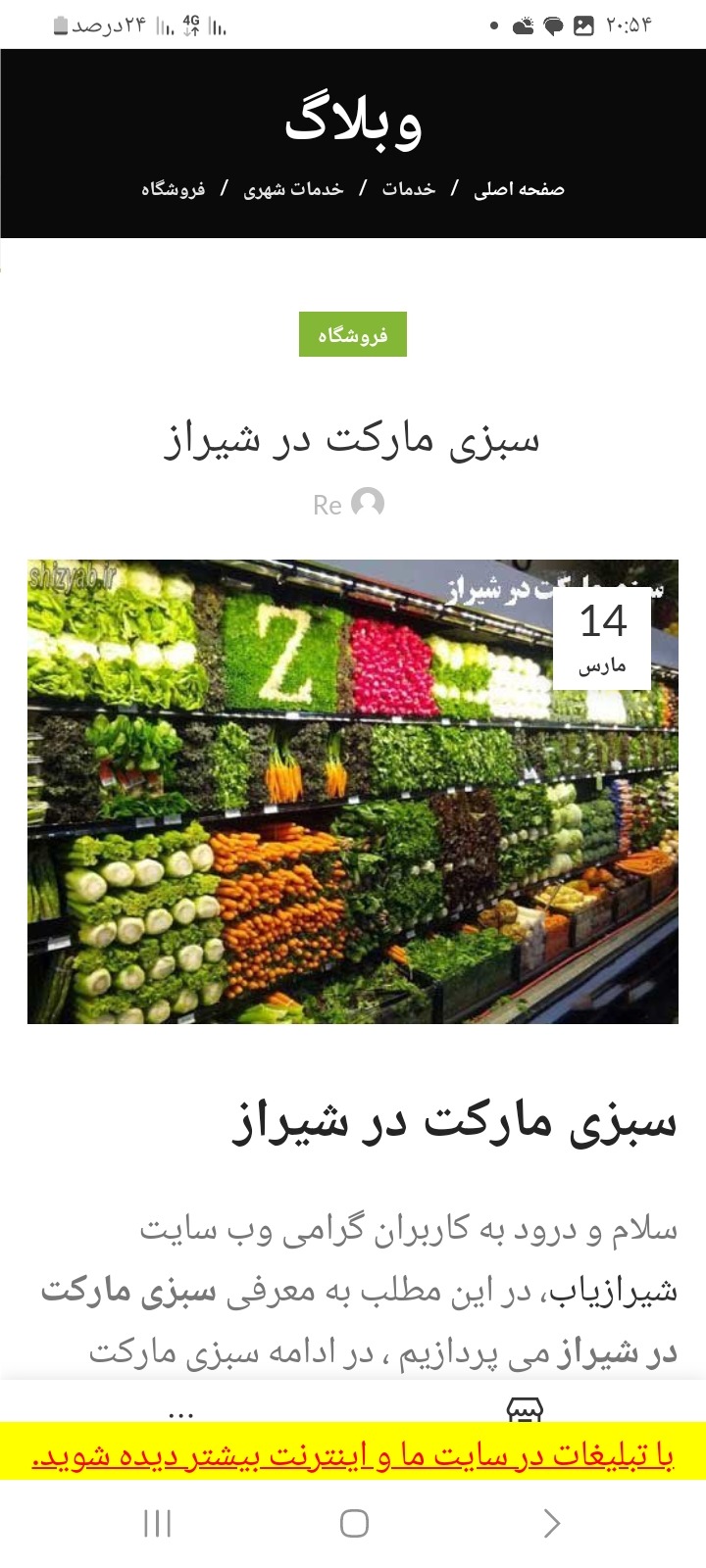The height and width of the screenshot is (1568, 706).
Task: Tap the yellow advertising banner link
Action: [352, 1456]
